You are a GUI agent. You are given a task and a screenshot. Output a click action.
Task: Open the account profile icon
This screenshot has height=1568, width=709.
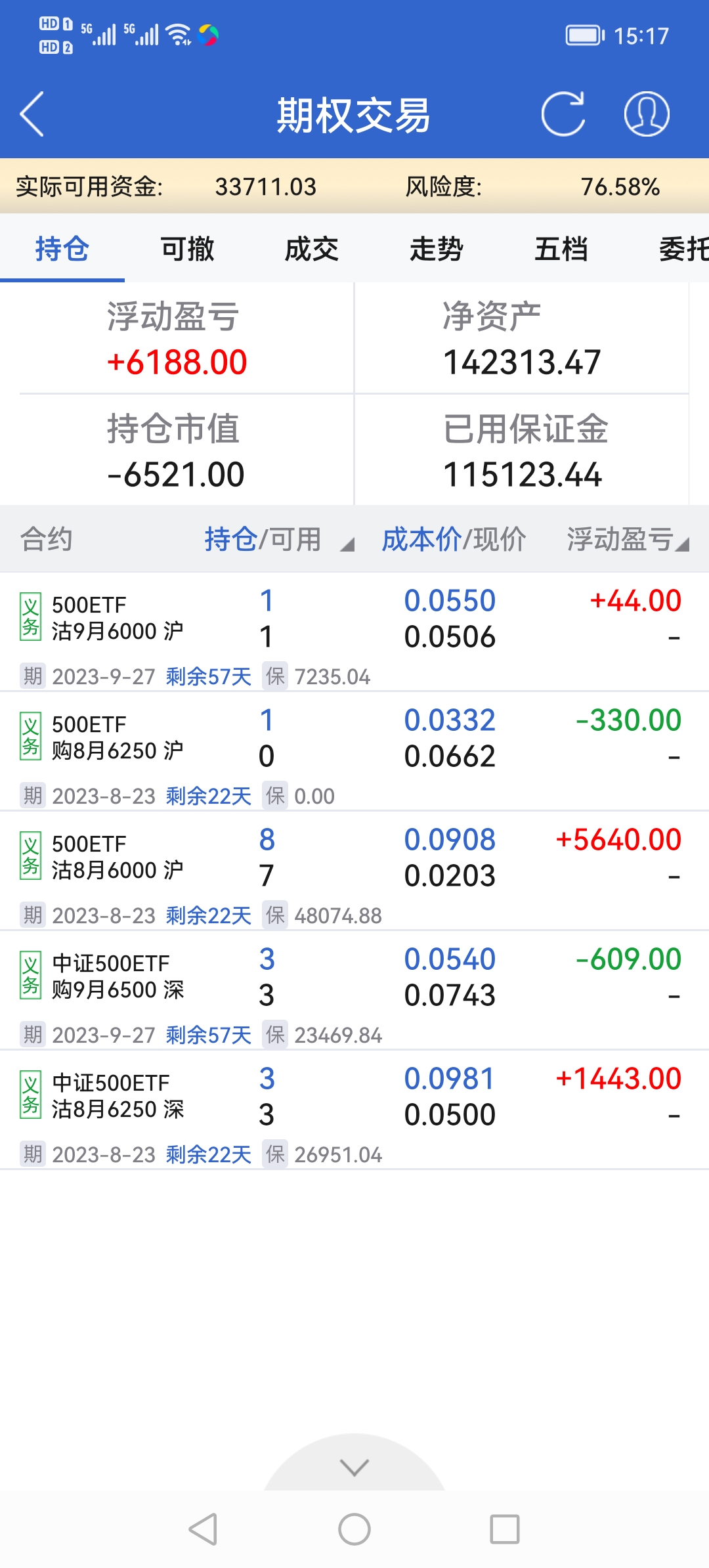click(646, 114)
